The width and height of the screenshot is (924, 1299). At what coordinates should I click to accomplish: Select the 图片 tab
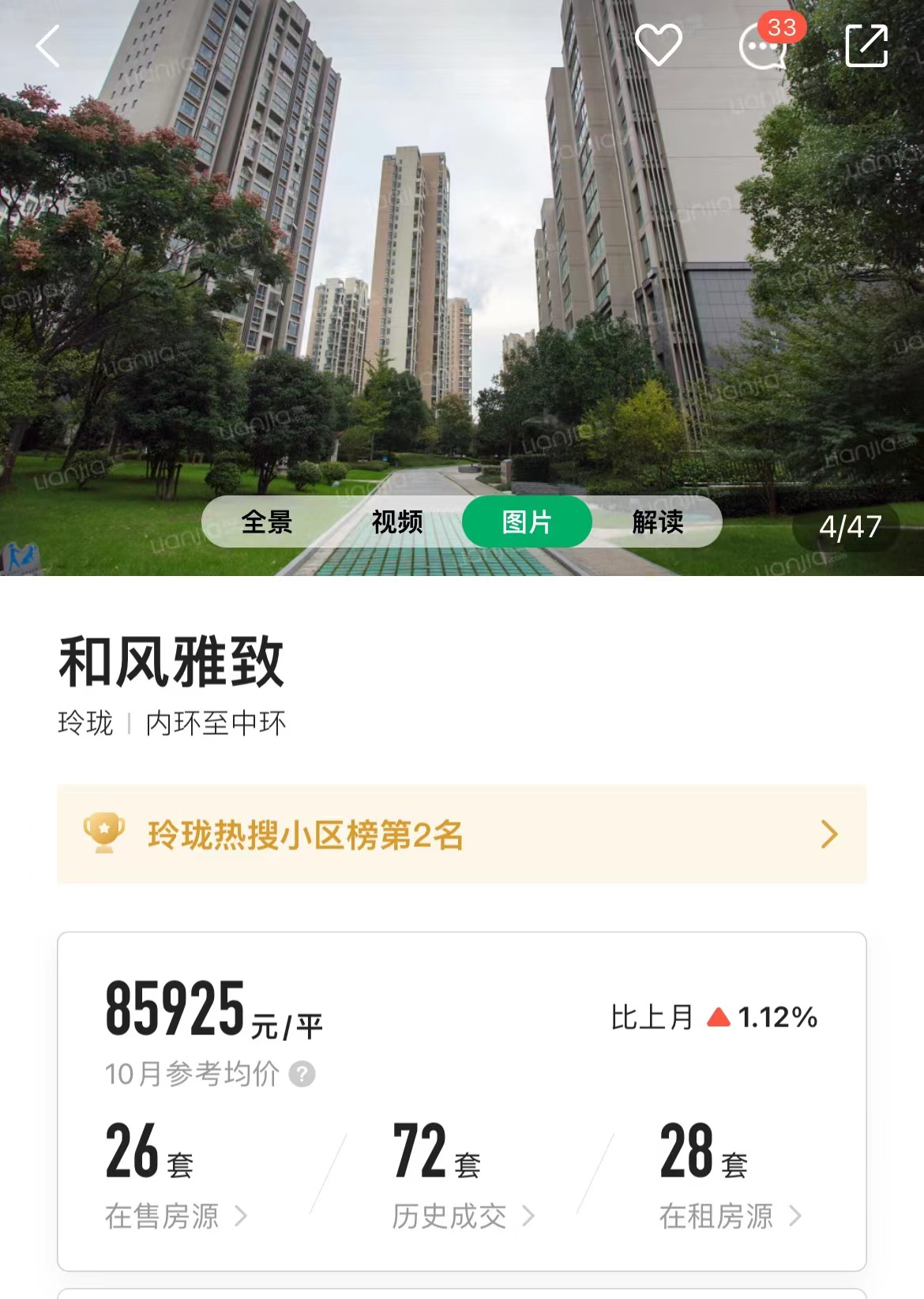527,522
